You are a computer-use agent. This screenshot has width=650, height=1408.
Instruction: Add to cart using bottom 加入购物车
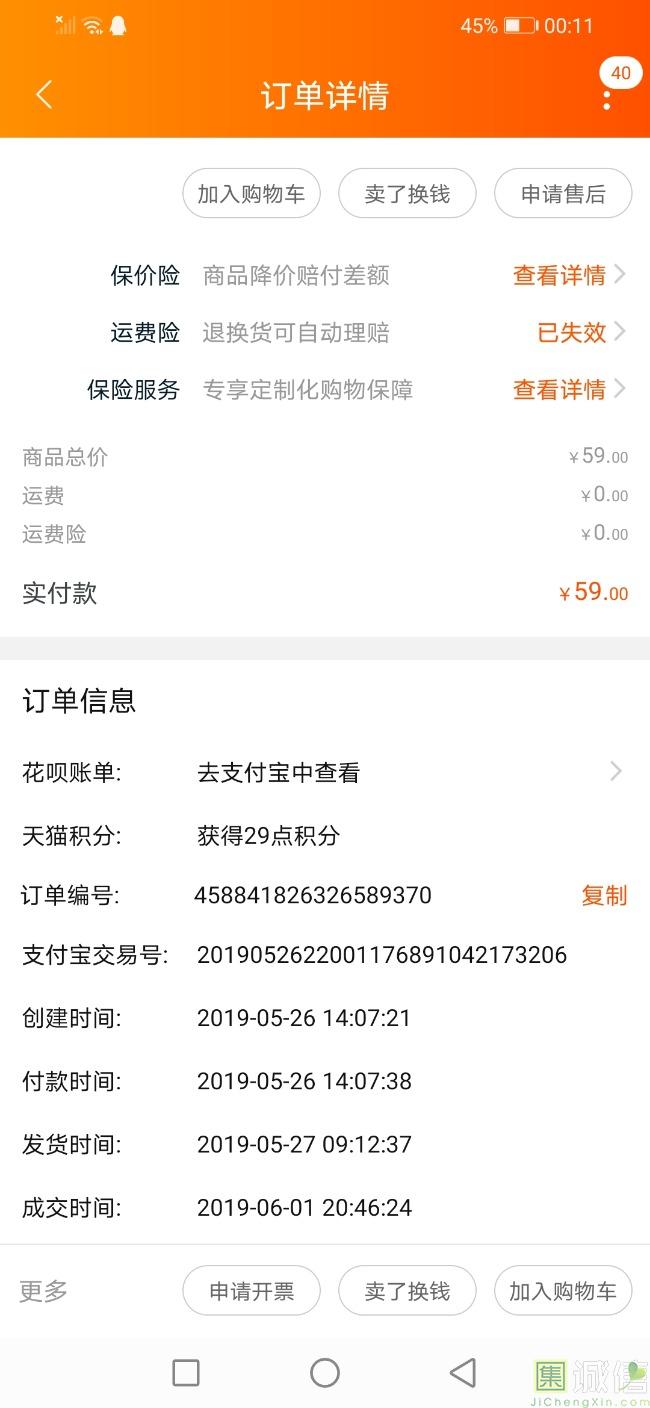(x=563, y=1291)
